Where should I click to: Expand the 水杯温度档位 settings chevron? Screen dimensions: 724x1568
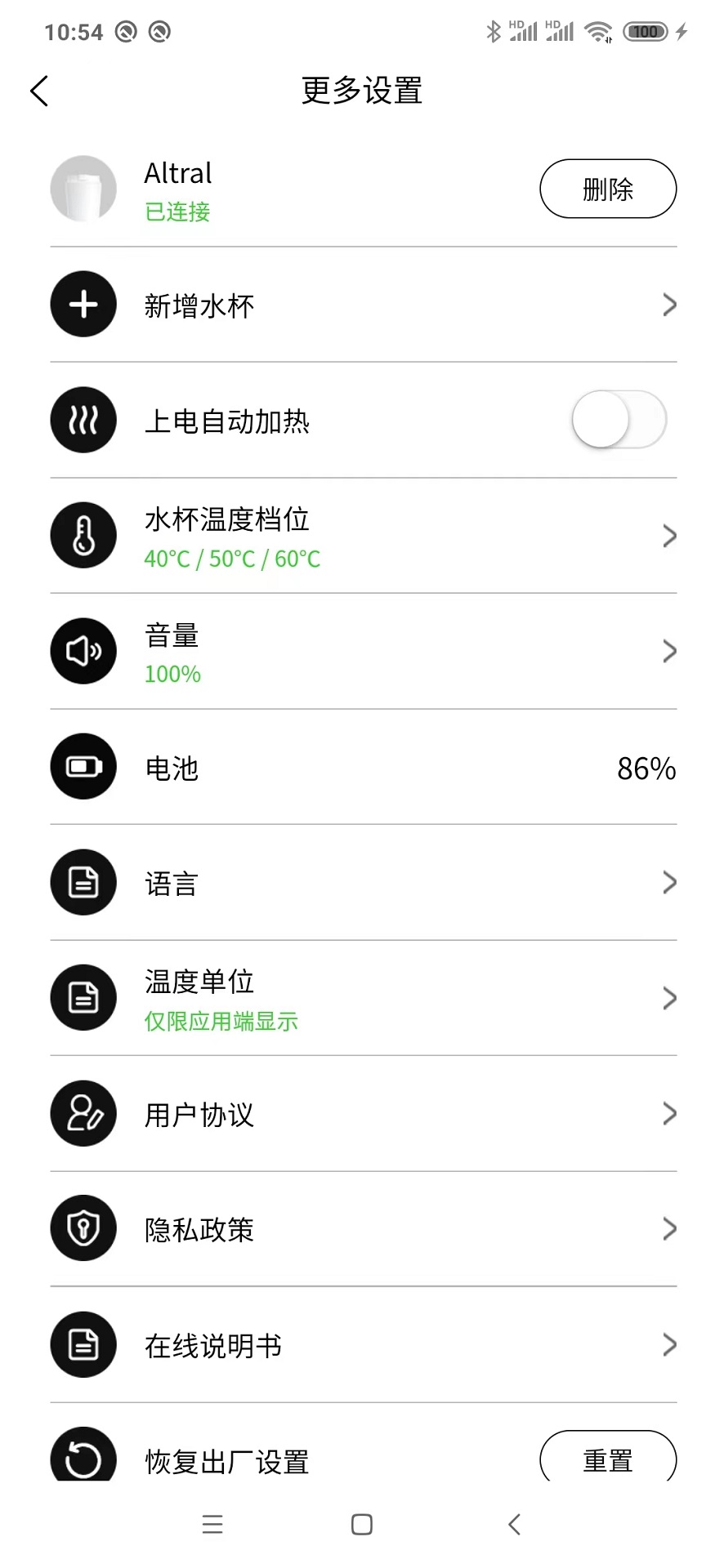[669, 535]
